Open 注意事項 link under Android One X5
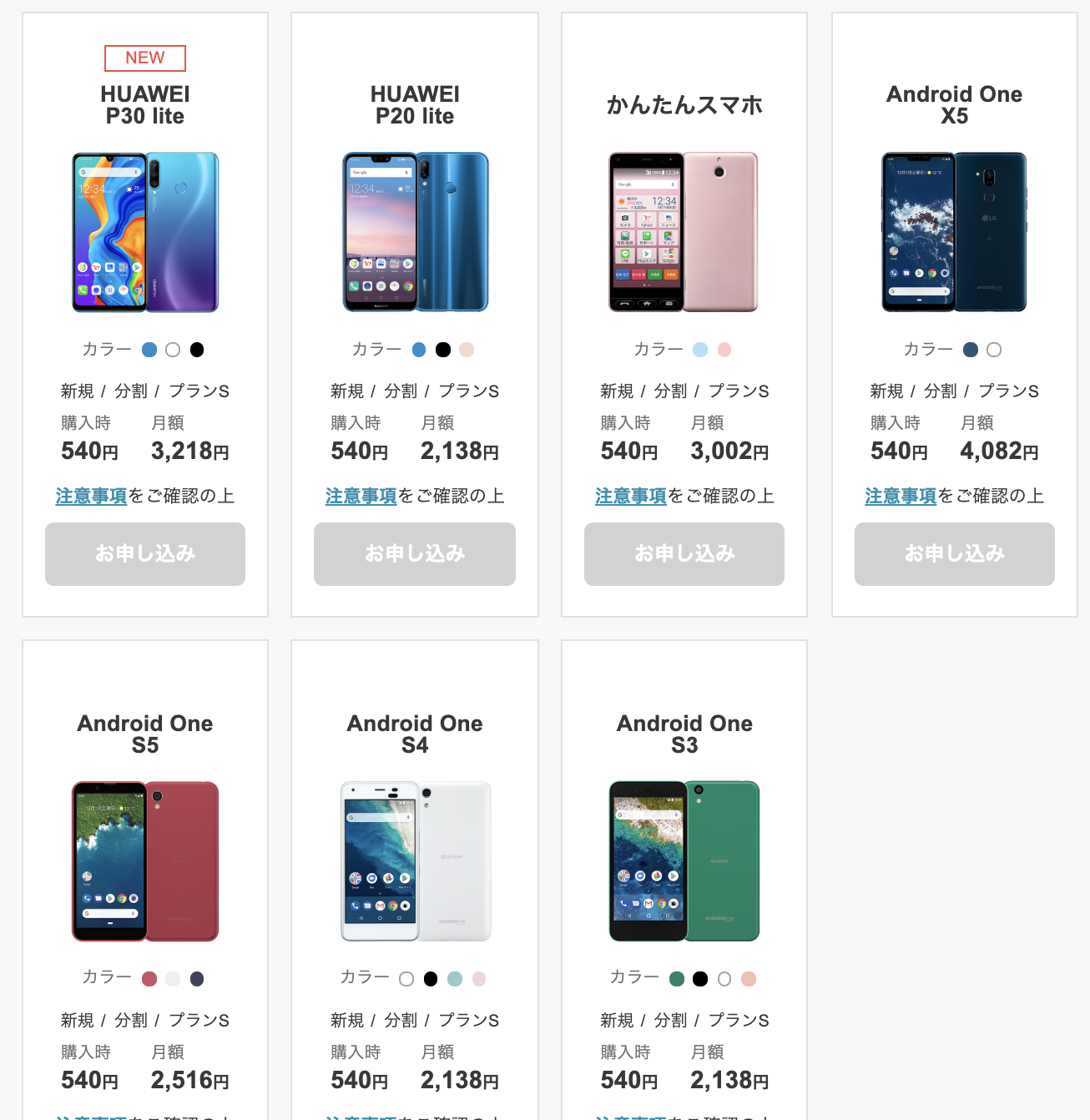The width and height of the screenshot is (1090, 1120). 901,497
